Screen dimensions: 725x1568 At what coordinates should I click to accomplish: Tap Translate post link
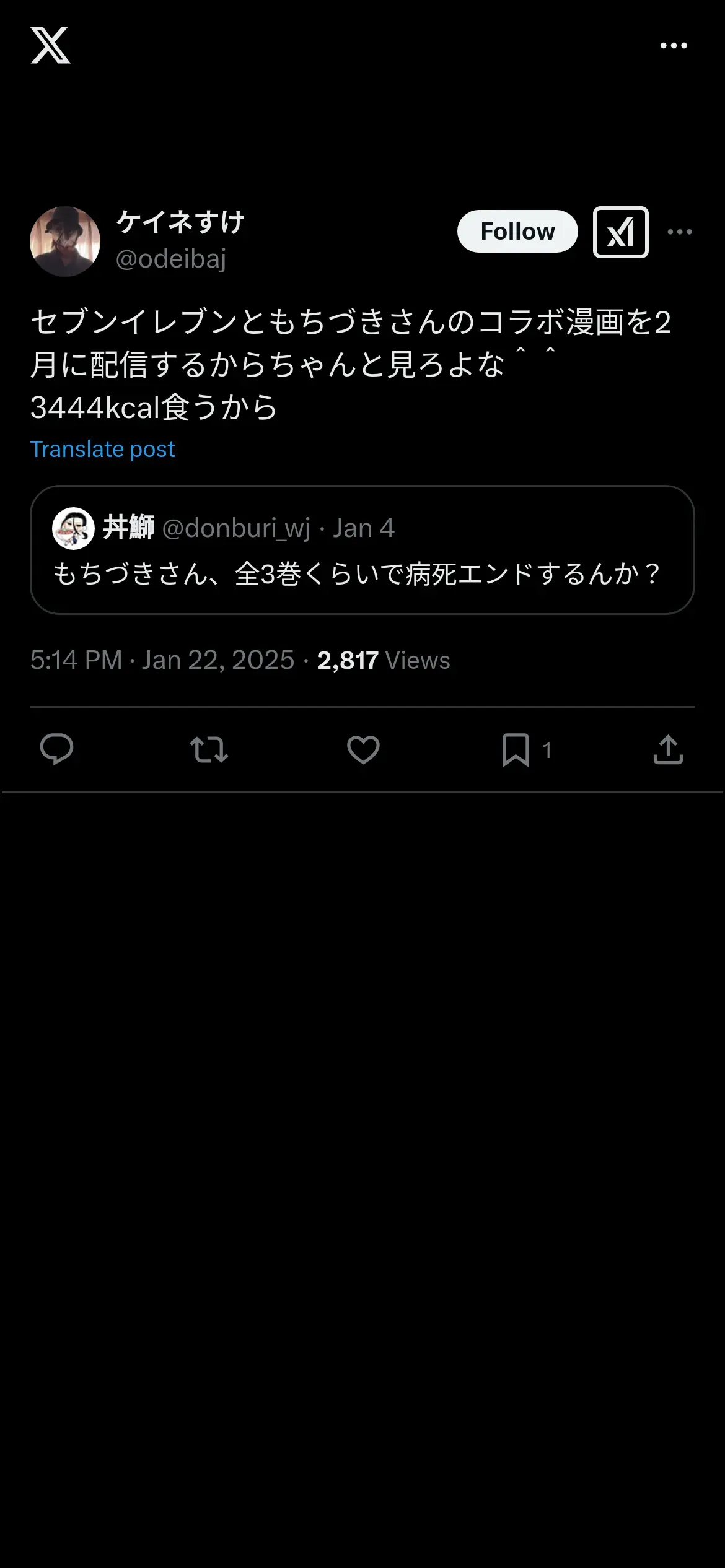[103, 449]
